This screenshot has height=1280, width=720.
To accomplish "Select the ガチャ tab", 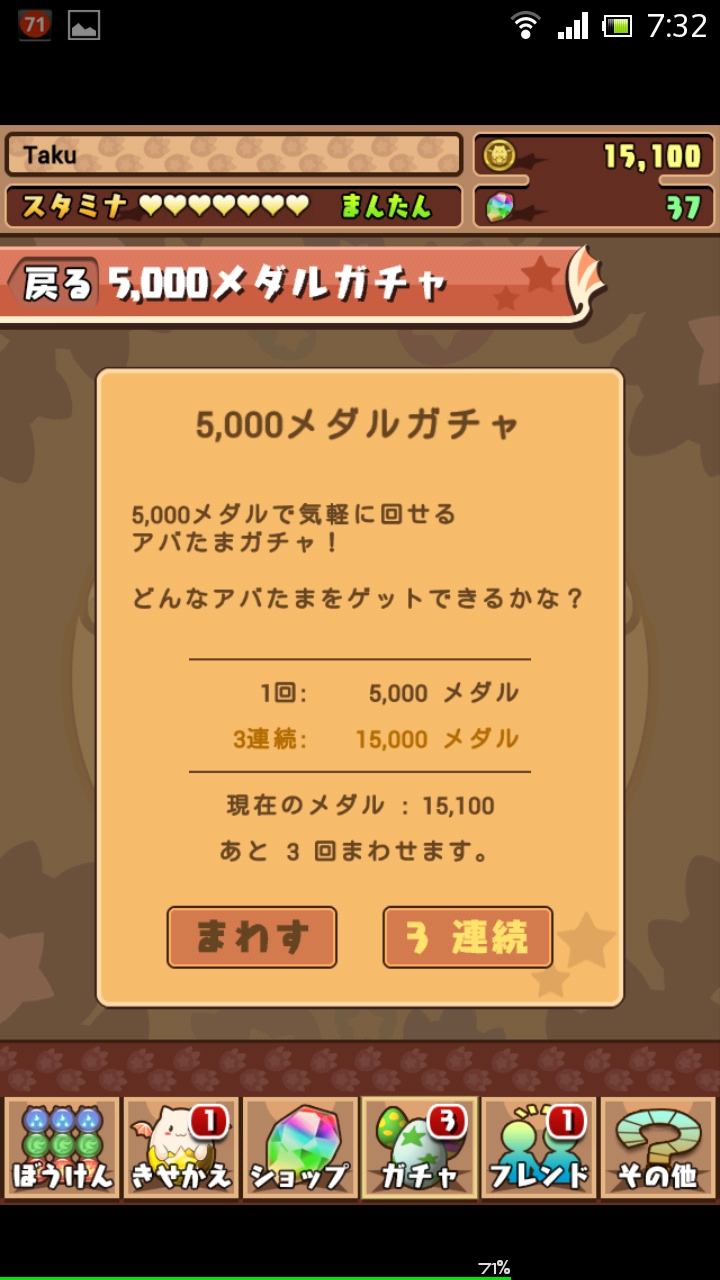I will [419, 1147].
